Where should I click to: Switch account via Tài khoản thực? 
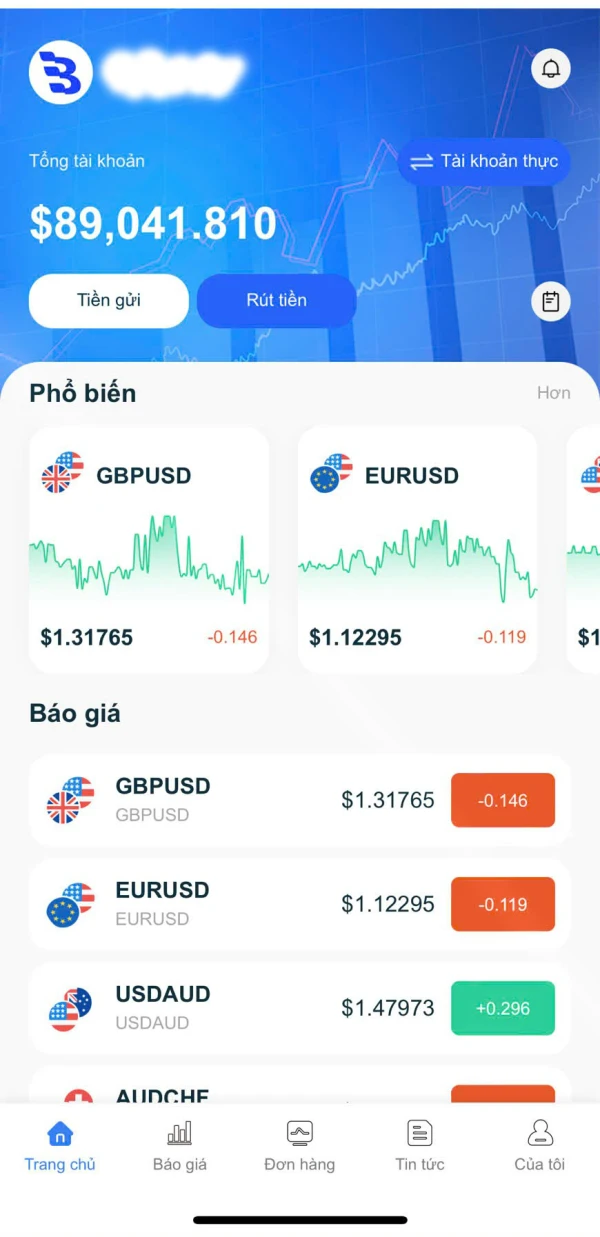tap(484, 161)
